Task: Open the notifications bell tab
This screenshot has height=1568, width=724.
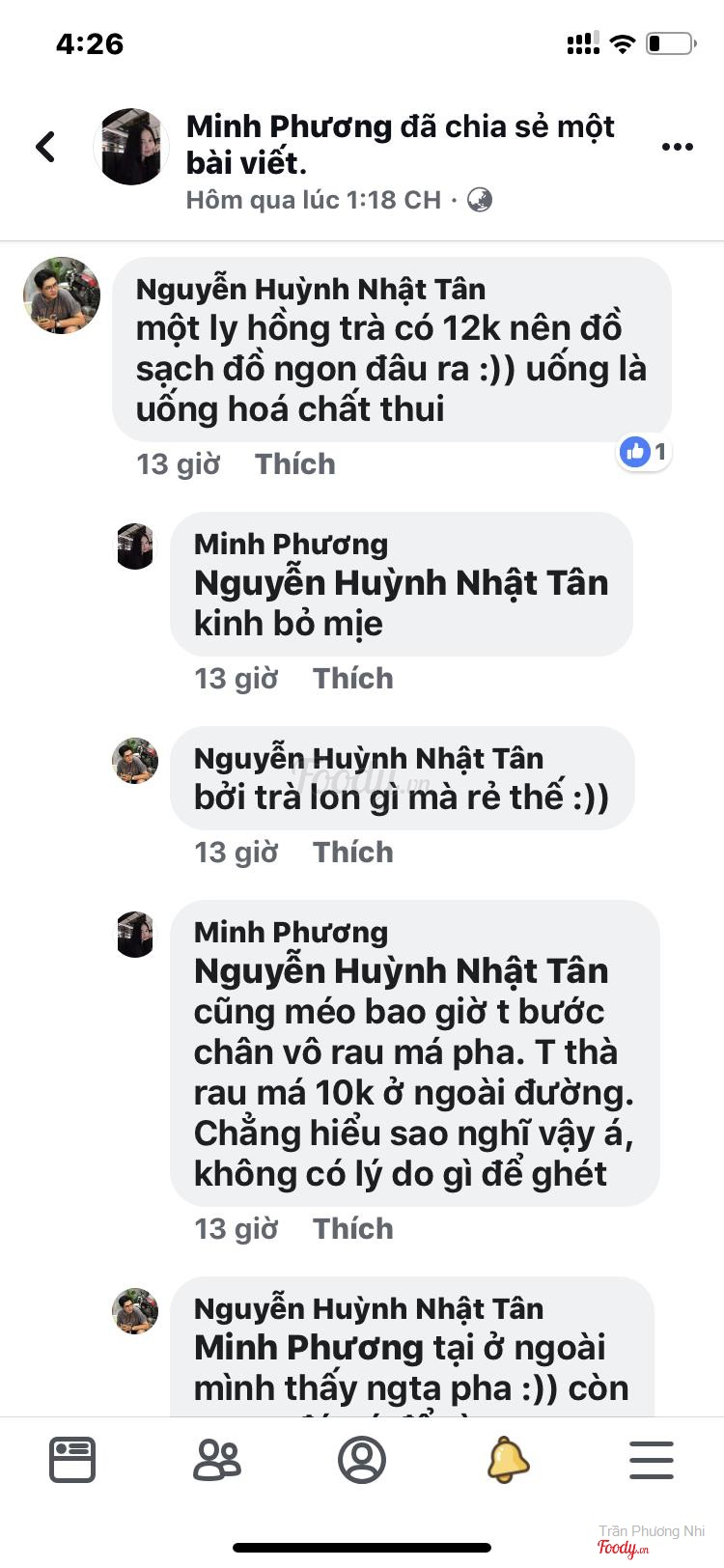Action: pos(508,1459)
